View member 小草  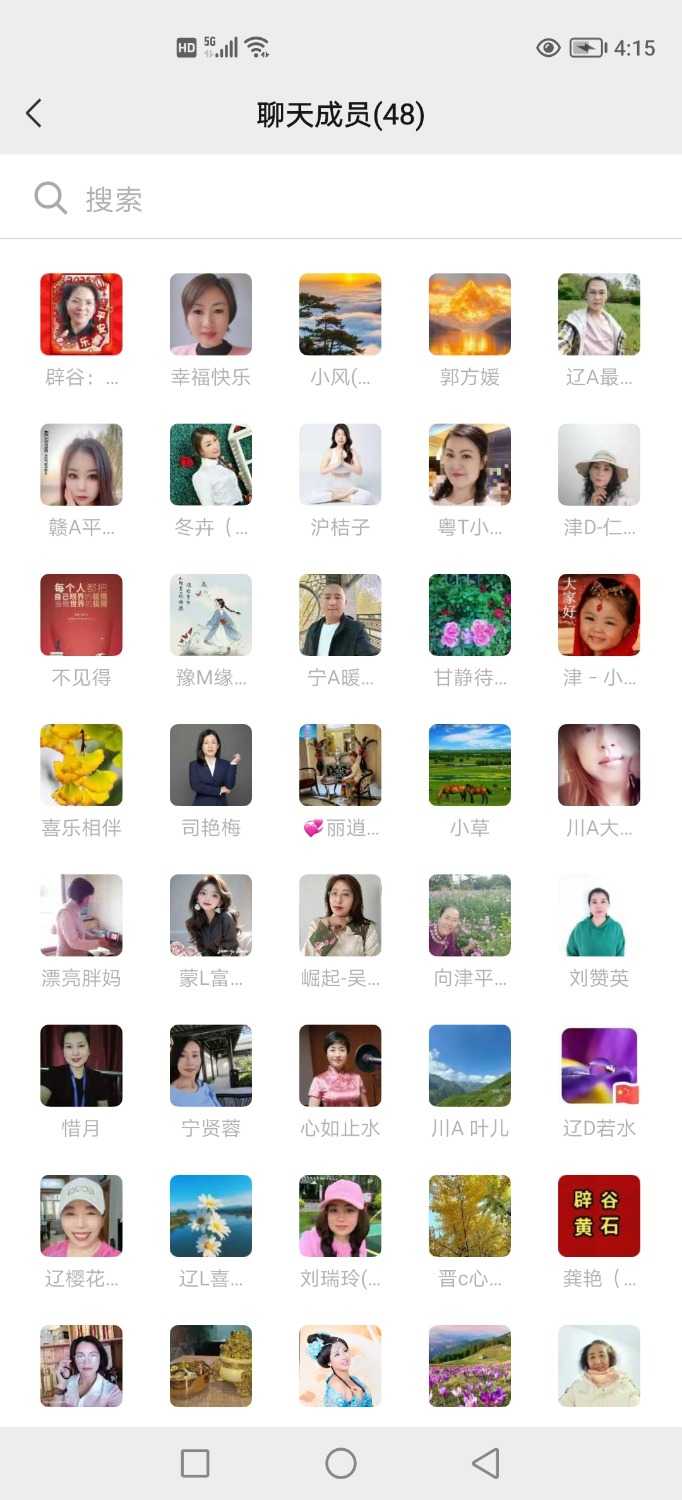point(469,764)
